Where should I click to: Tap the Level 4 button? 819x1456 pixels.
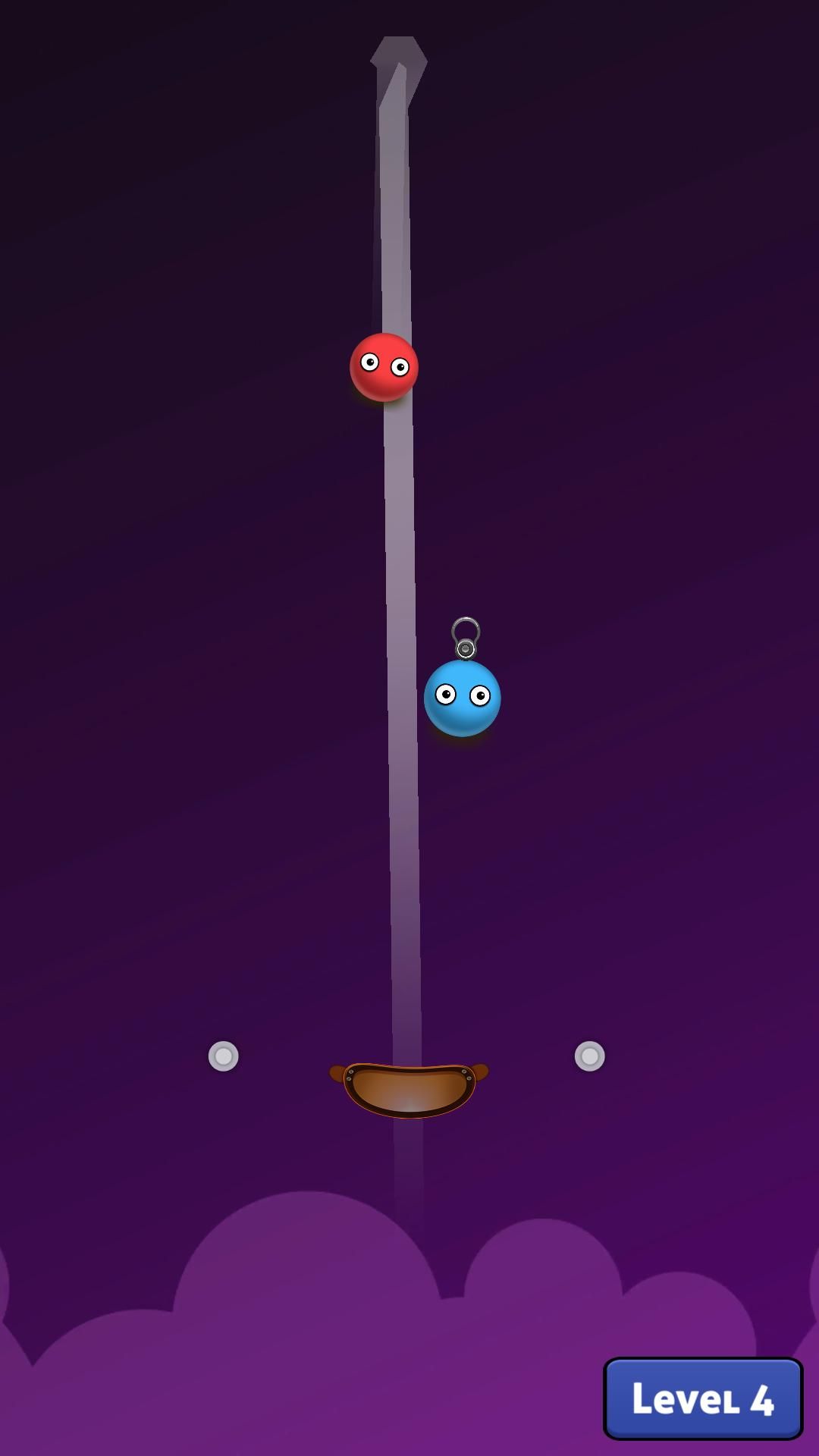pyautogui.click(x=702, y=1398)
